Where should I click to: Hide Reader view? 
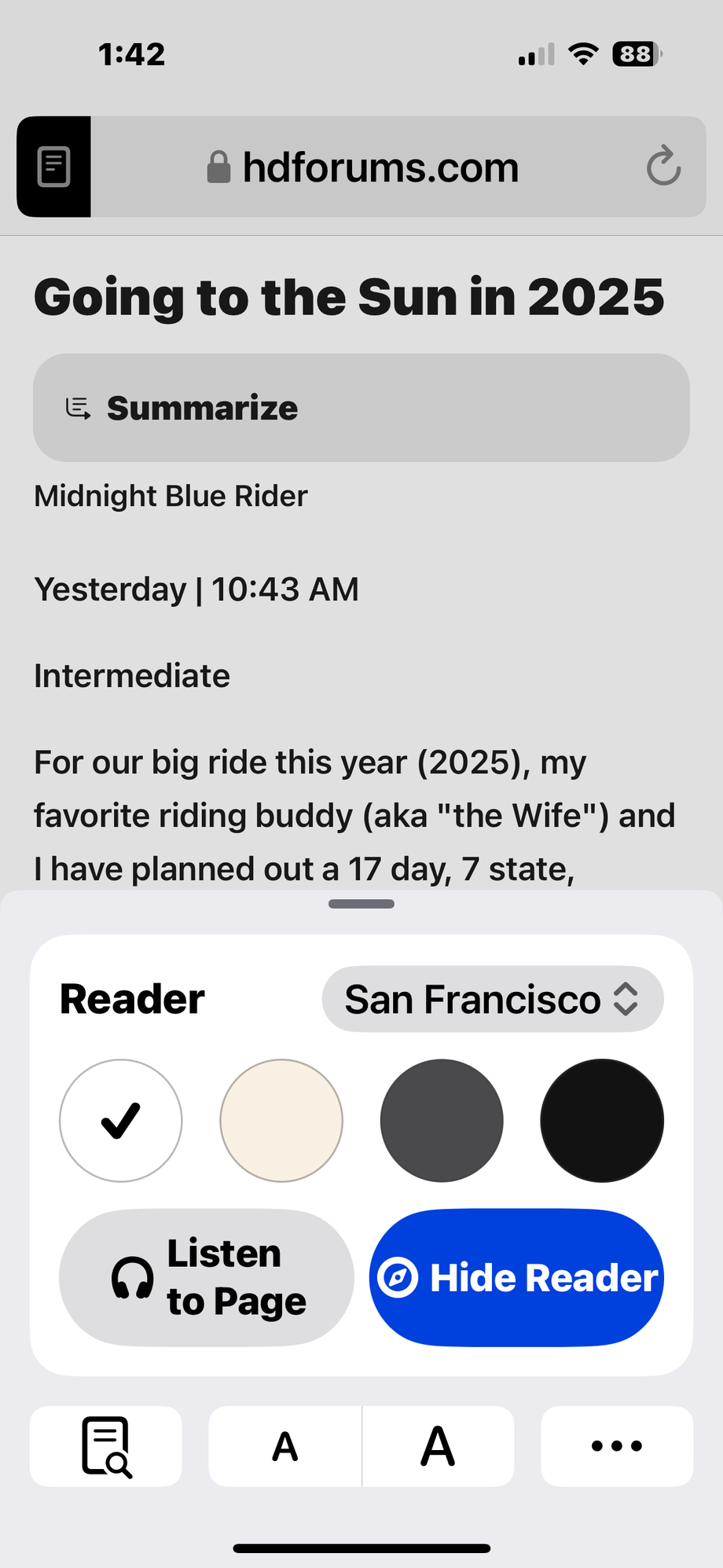pos(517,1277)
